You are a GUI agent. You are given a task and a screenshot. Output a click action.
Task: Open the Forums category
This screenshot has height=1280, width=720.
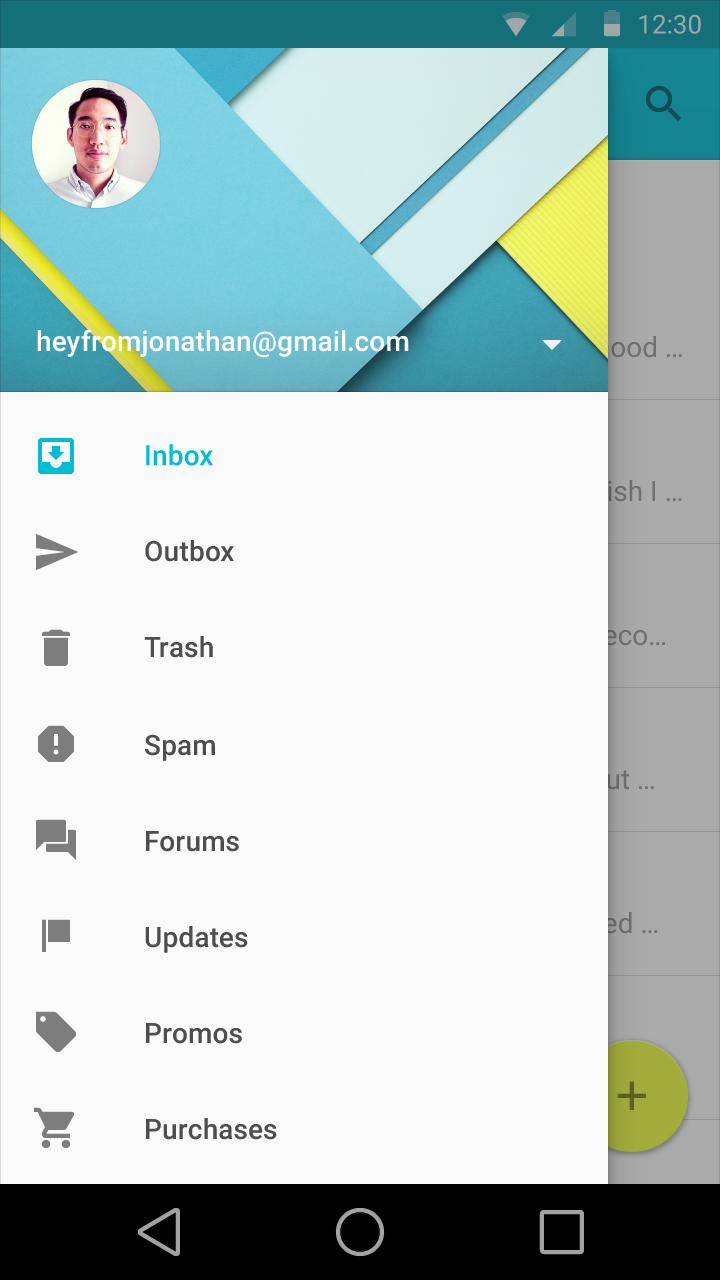click(x=192, y=841)
